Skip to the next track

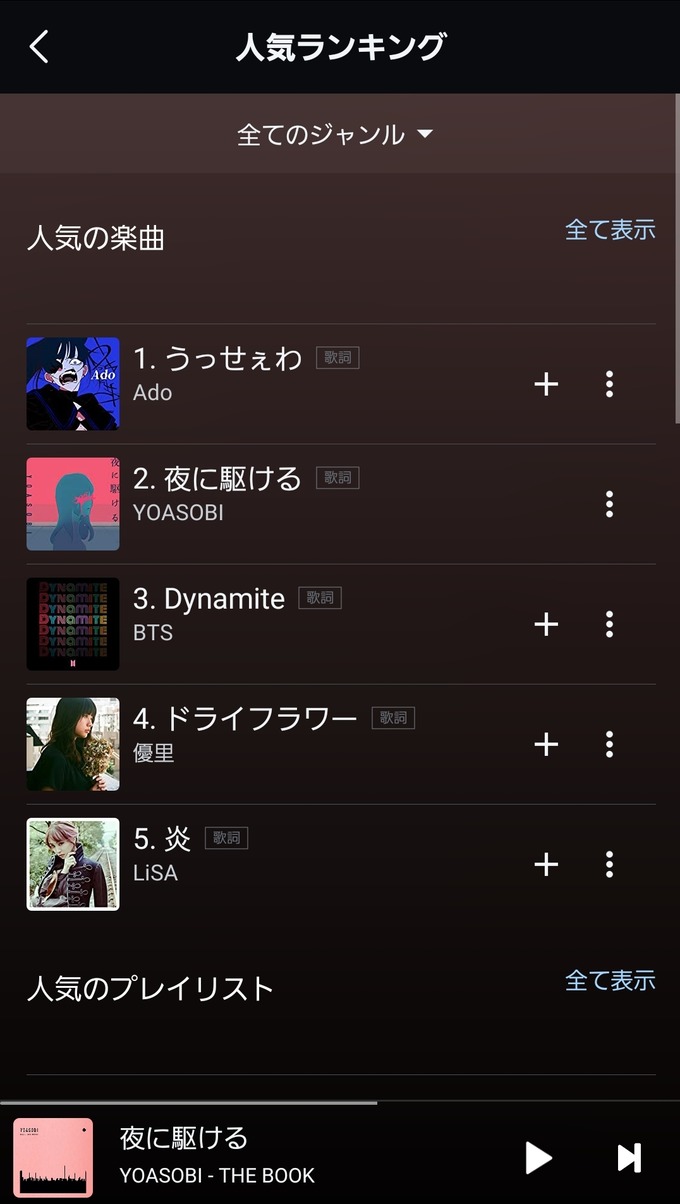point(629,1157)
